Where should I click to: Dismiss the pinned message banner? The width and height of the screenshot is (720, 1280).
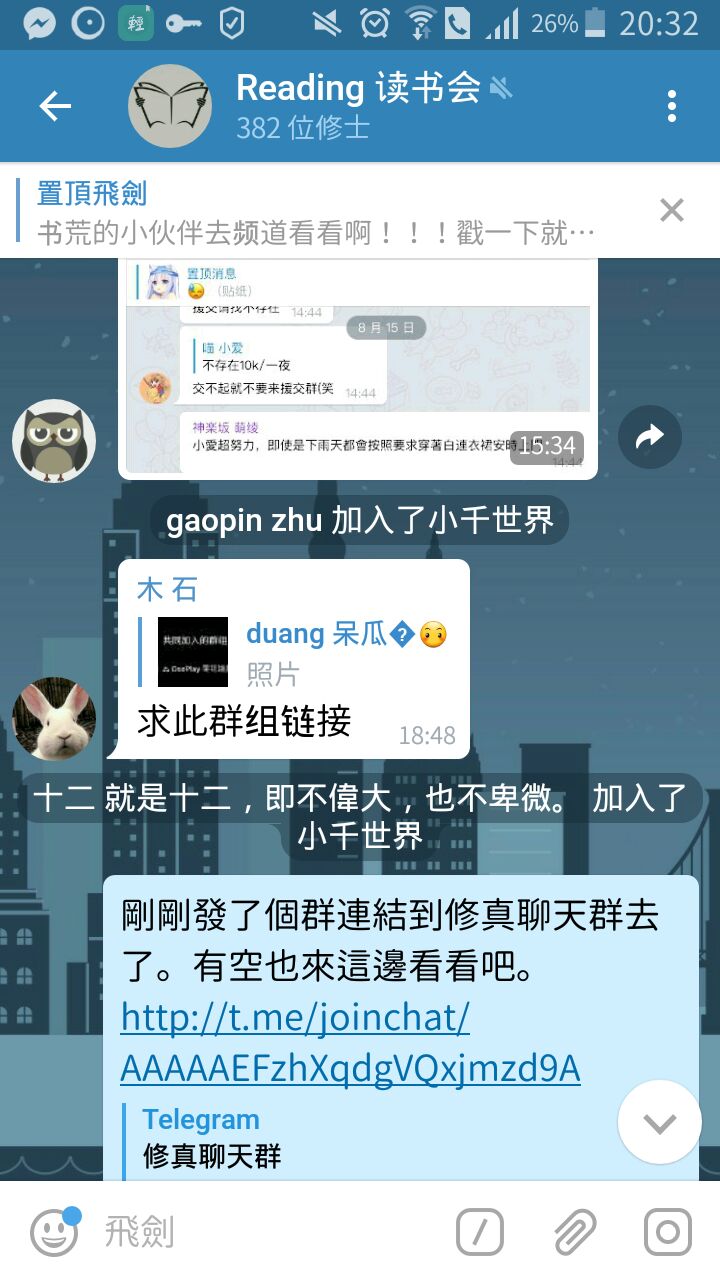[x=672, y=210]
